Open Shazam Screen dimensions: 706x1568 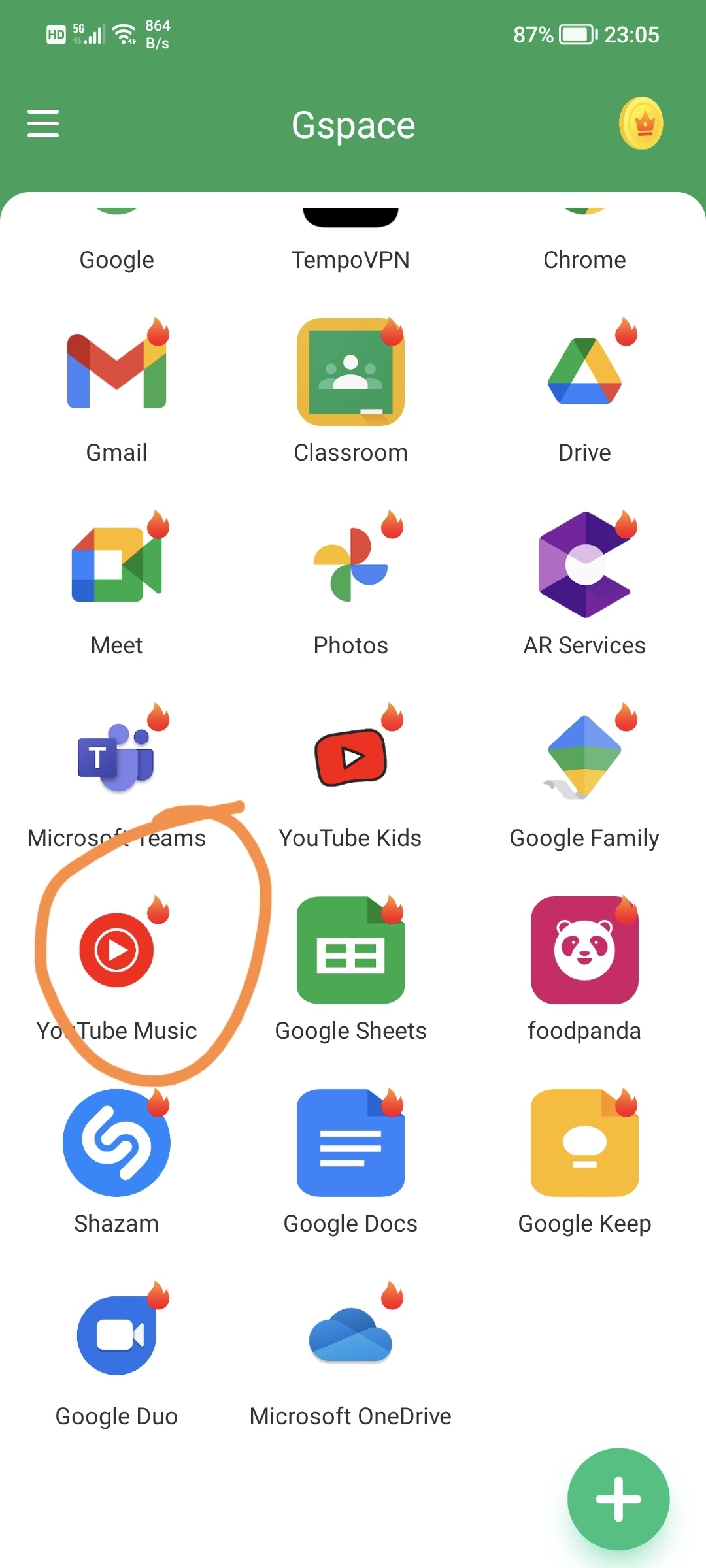(116, 1143)
